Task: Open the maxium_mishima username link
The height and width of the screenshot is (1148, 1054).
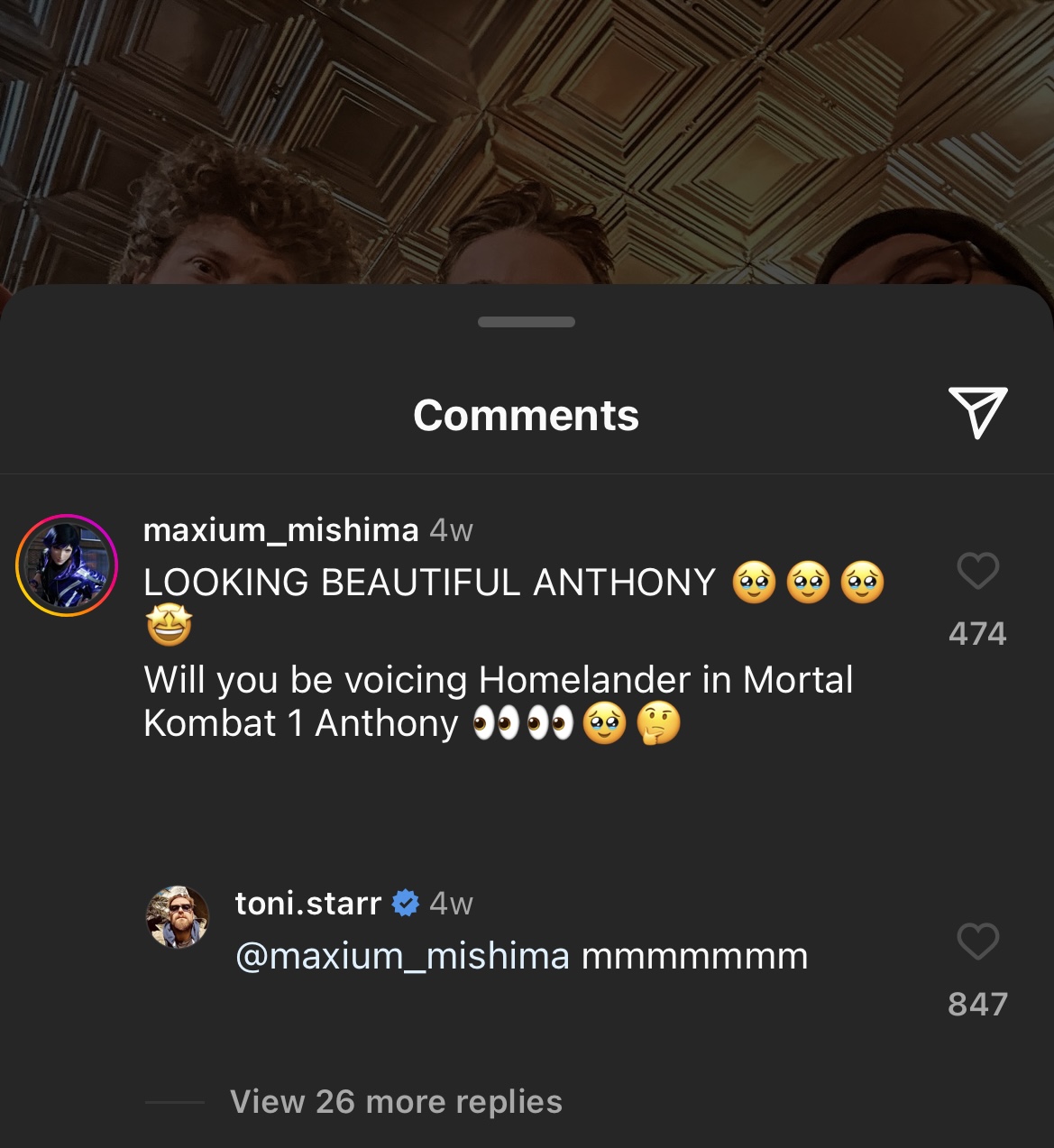Action: click(x=280, y=530)
